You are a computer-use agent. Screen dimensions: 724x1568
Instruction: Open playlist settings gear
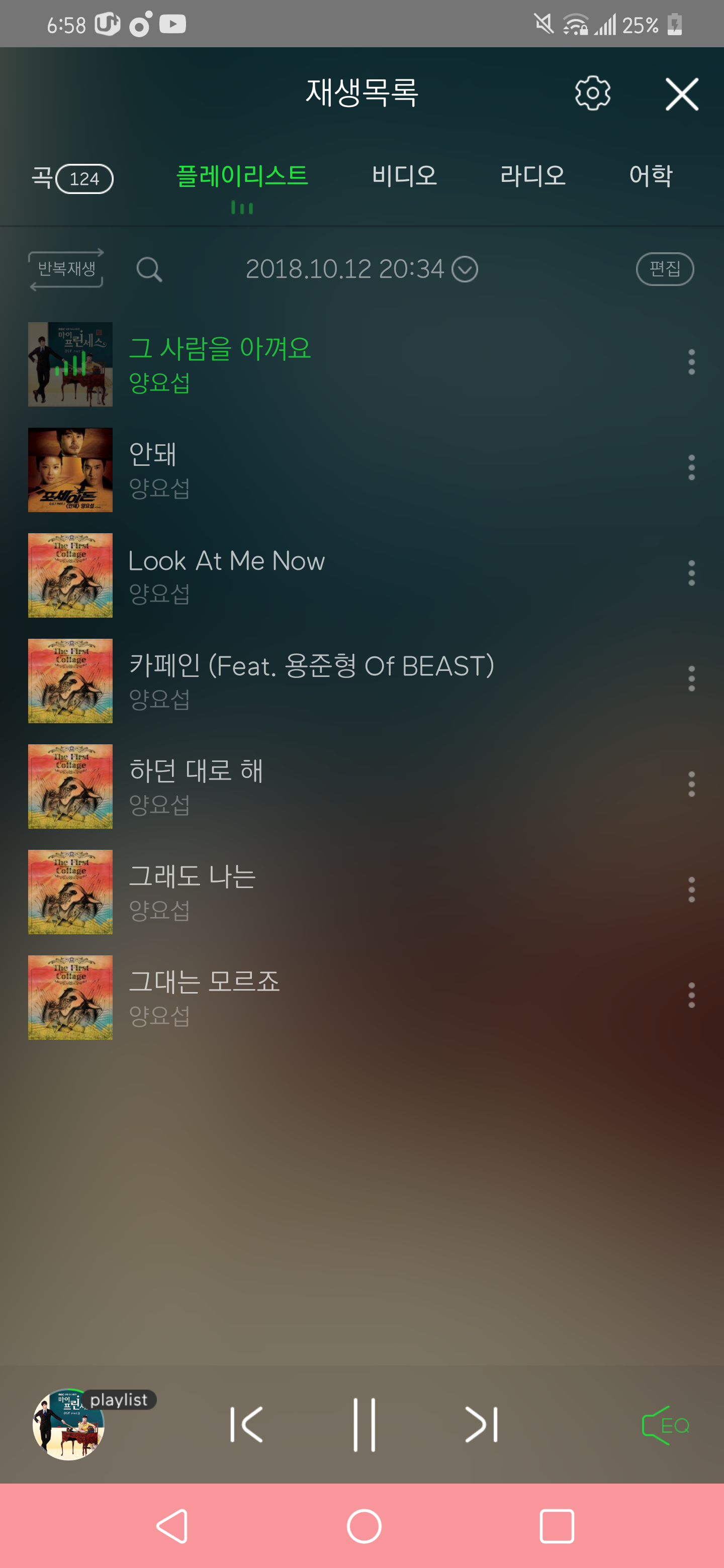point(592,93)
